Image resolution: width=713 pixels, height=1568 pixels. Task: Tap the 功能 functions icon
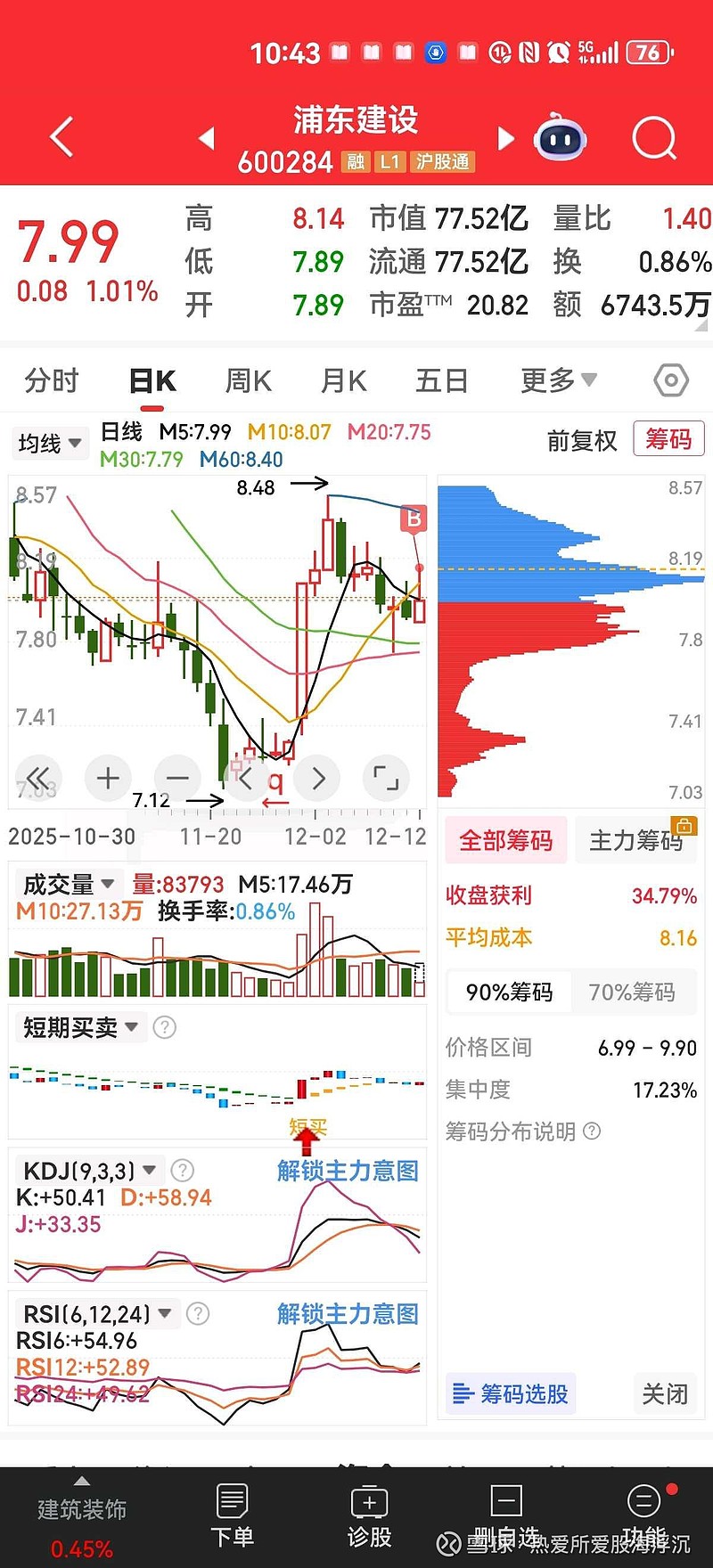coord(643,1510)
